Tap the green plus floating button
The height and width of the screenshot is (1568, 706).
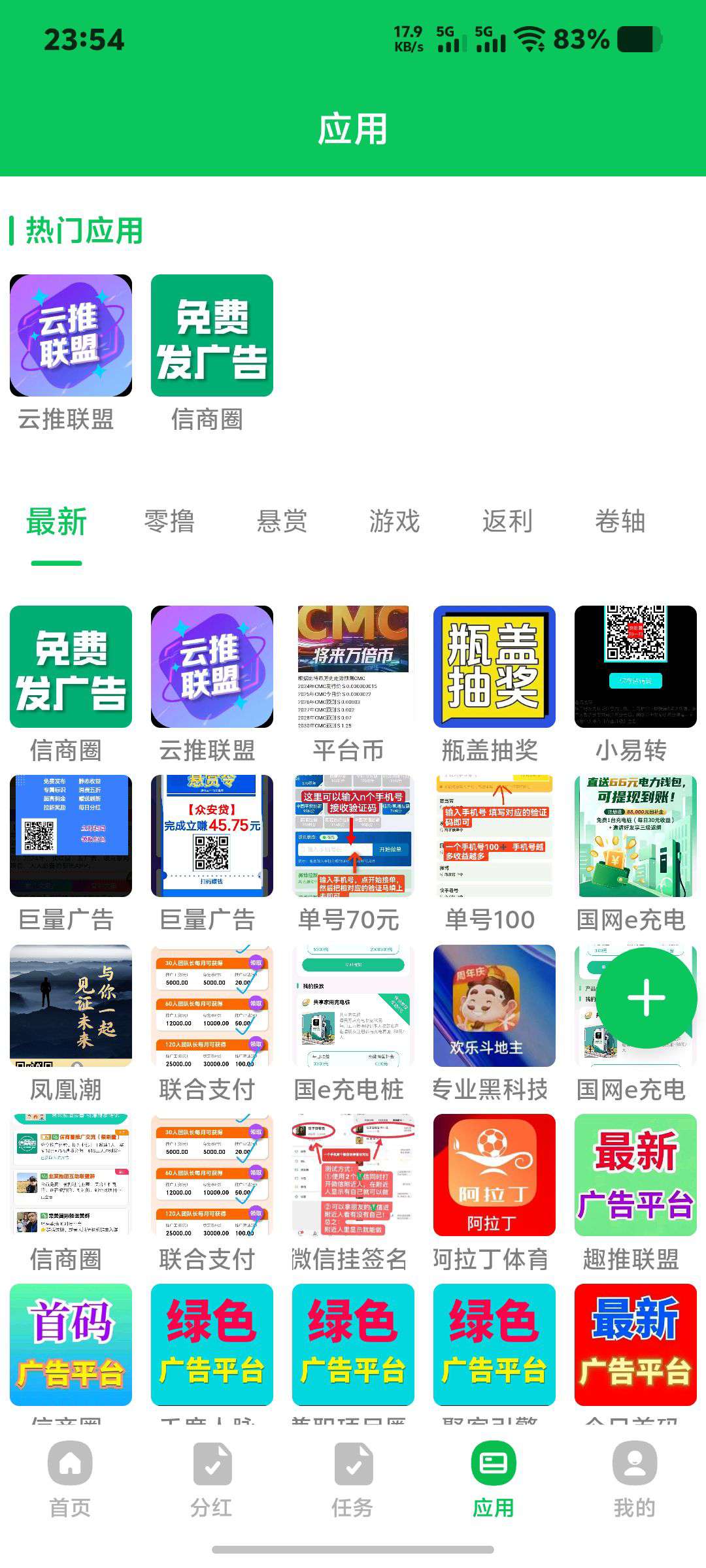[x=646, y=998]
